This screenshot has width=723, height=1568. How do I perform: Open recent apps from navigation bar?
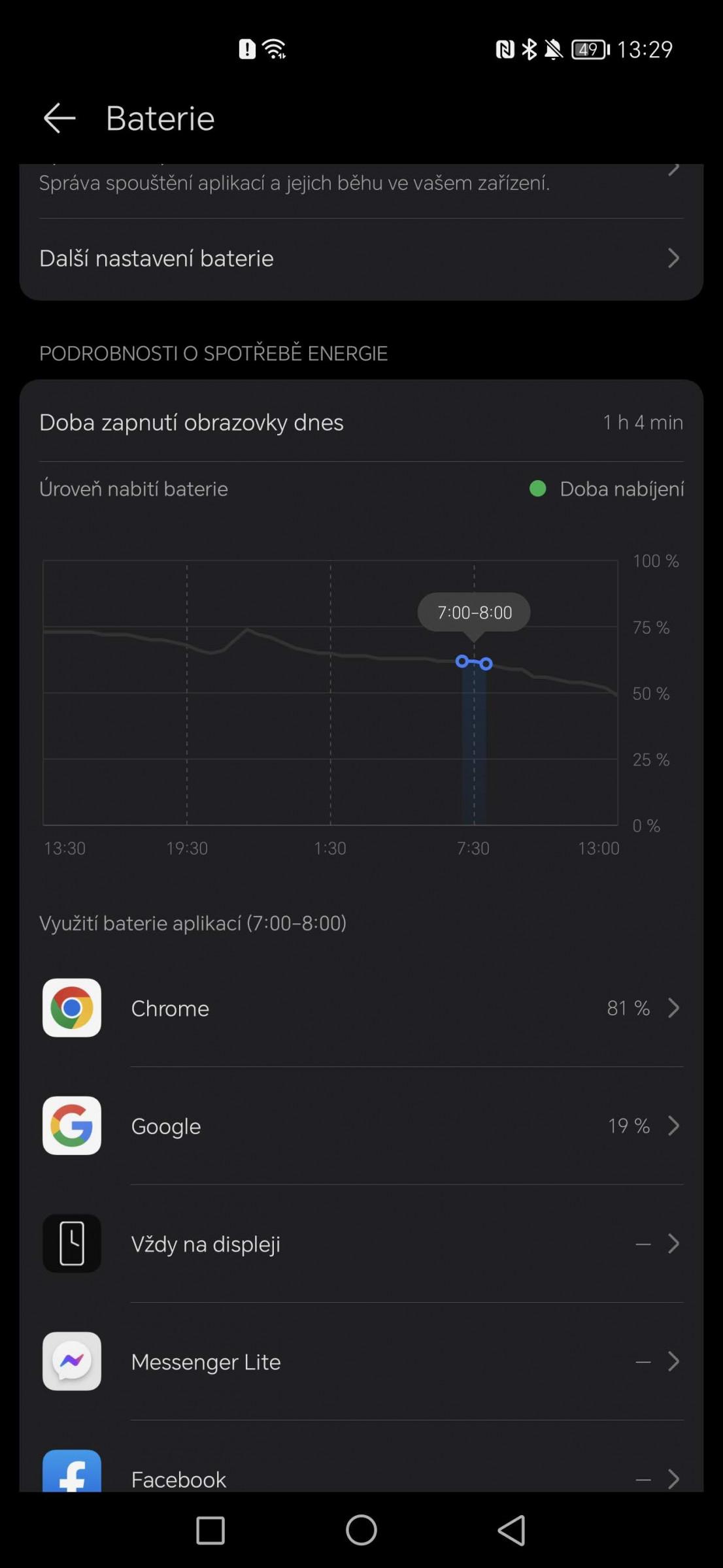[210, 1530]
